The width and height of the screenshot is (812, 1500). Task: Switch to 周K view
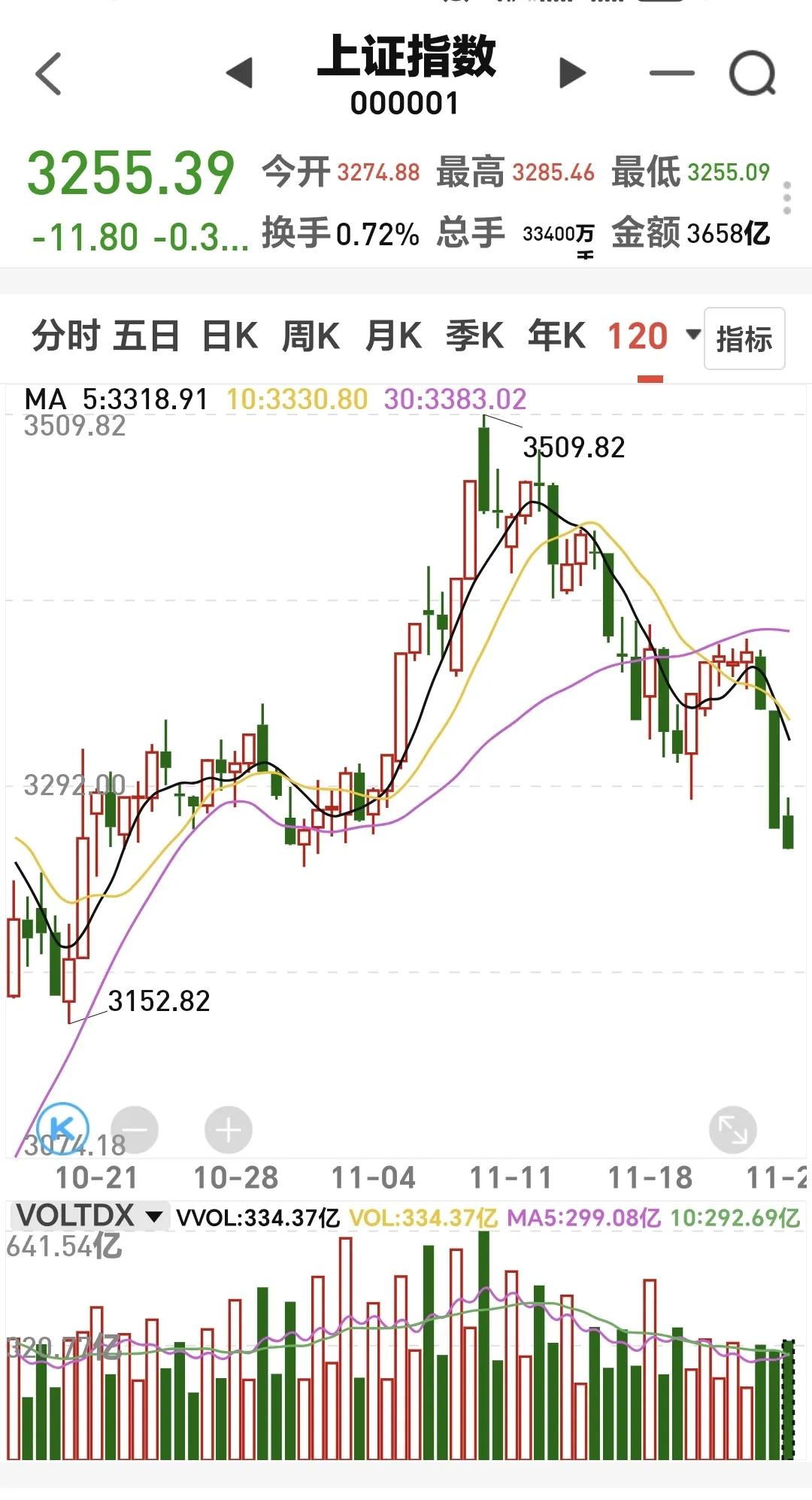[x=311, y=336]
